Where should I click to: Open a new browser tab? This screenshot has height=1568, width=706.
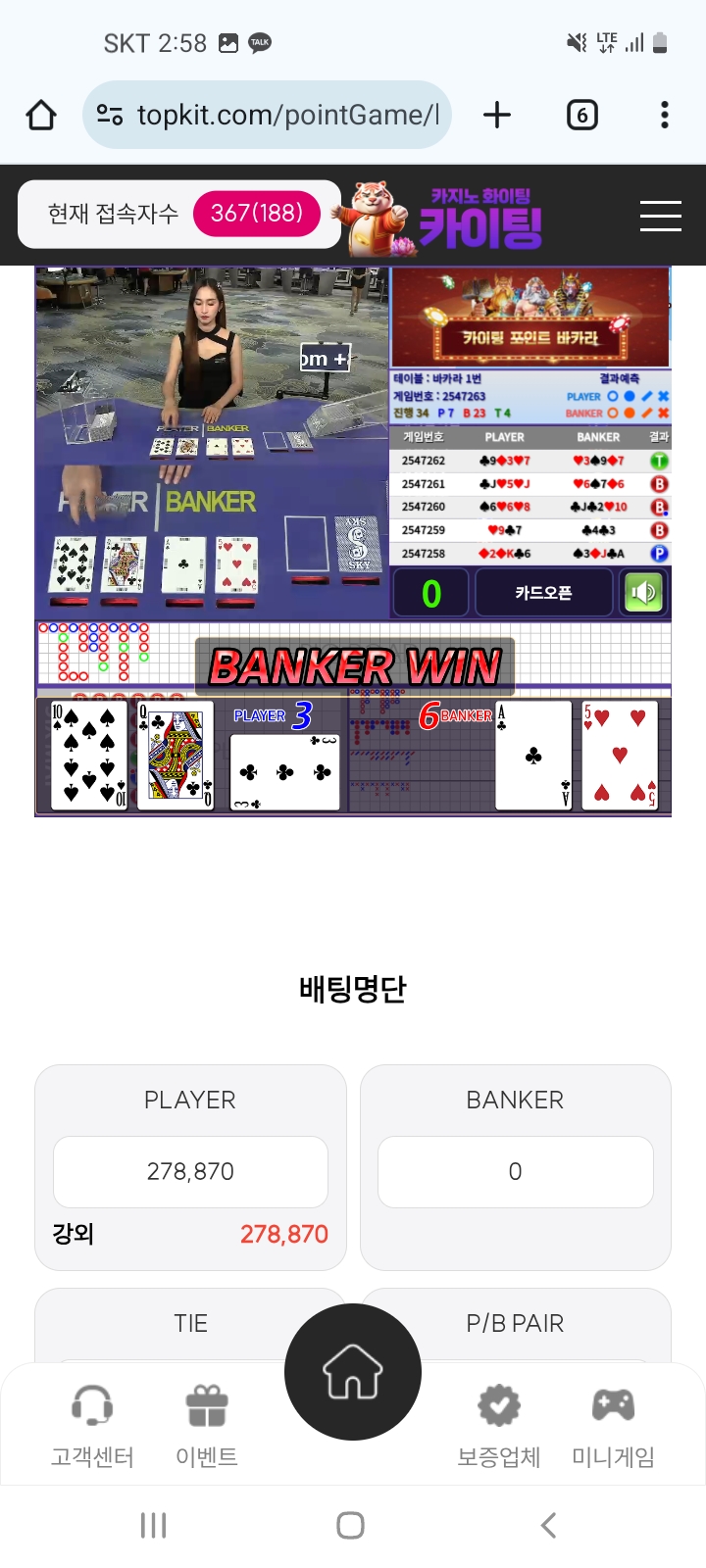pos(497,116)
